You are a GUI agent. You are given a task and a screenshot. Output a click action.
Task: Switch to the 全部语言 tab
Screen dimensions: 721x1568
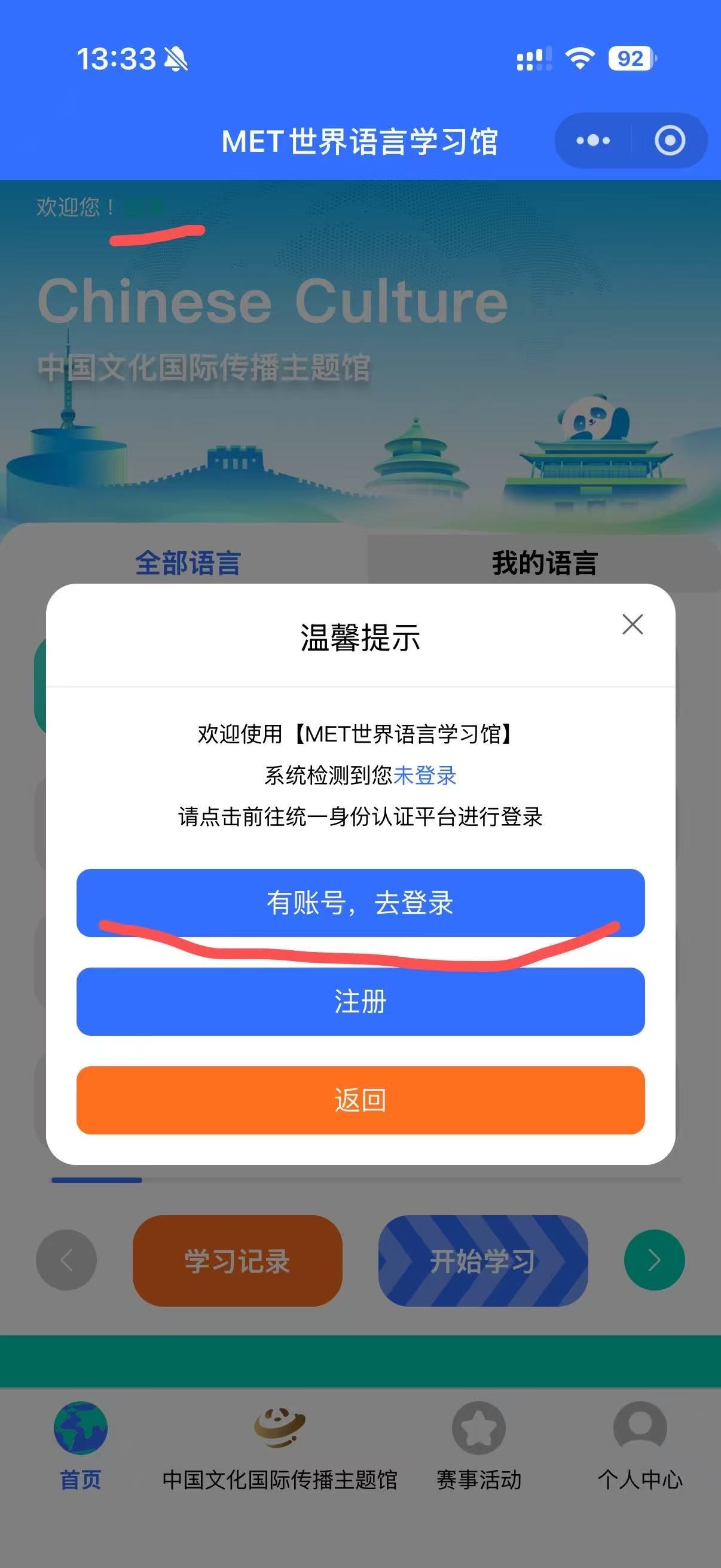click(x=187, y=562)
